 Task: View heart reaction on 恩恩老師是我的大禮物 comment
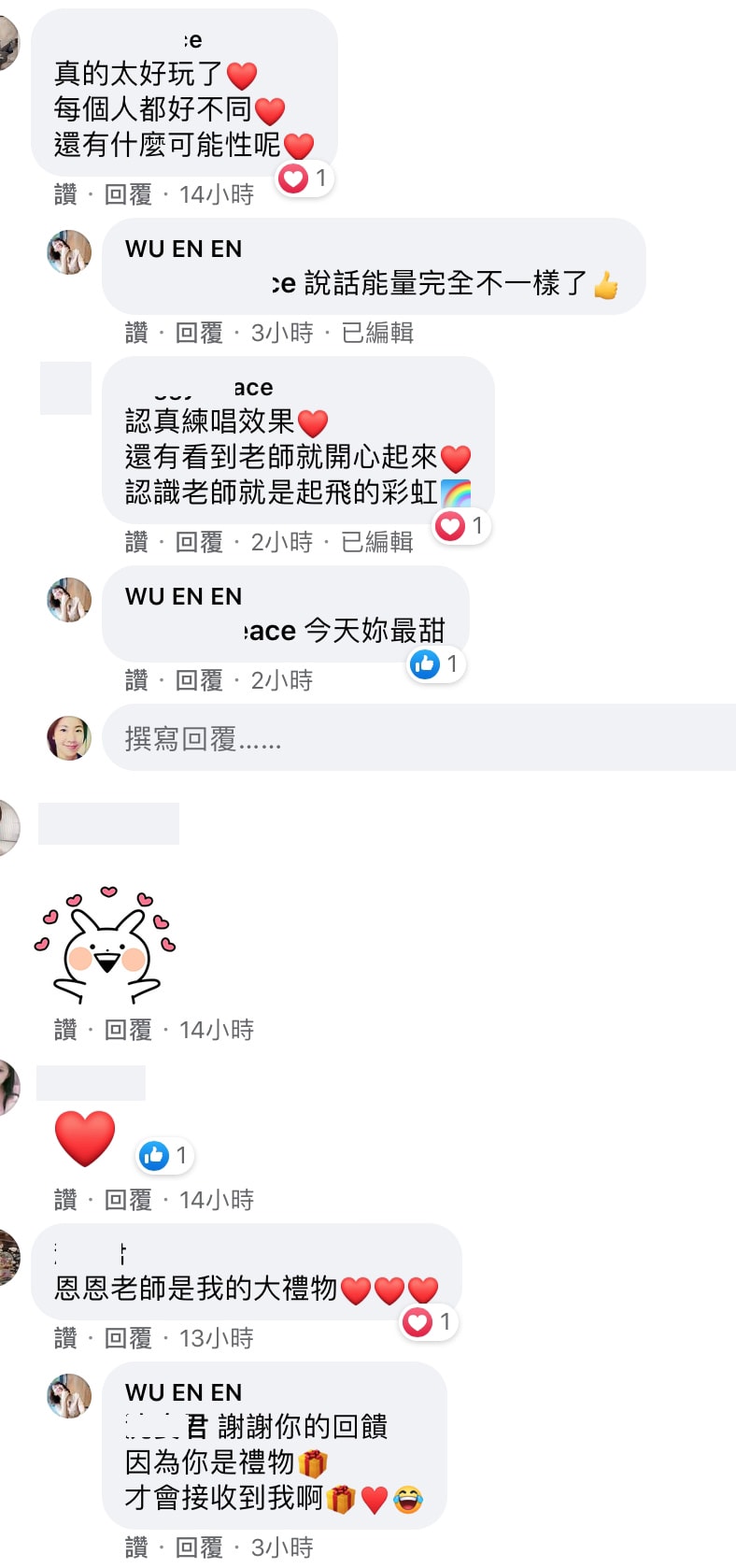click(x=429, y=1322)
